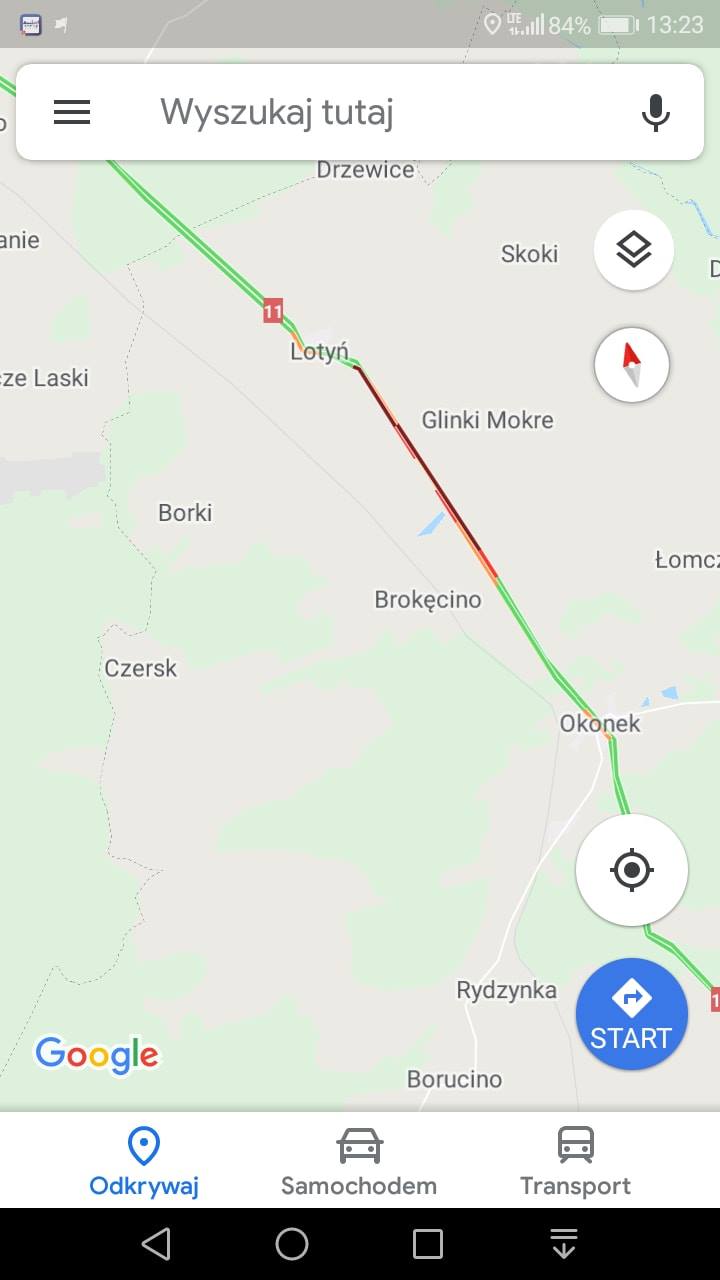Open the map layers selector
Image resolution: width=720 pixels, height=1280 pixels.
[x=634, y=250]
